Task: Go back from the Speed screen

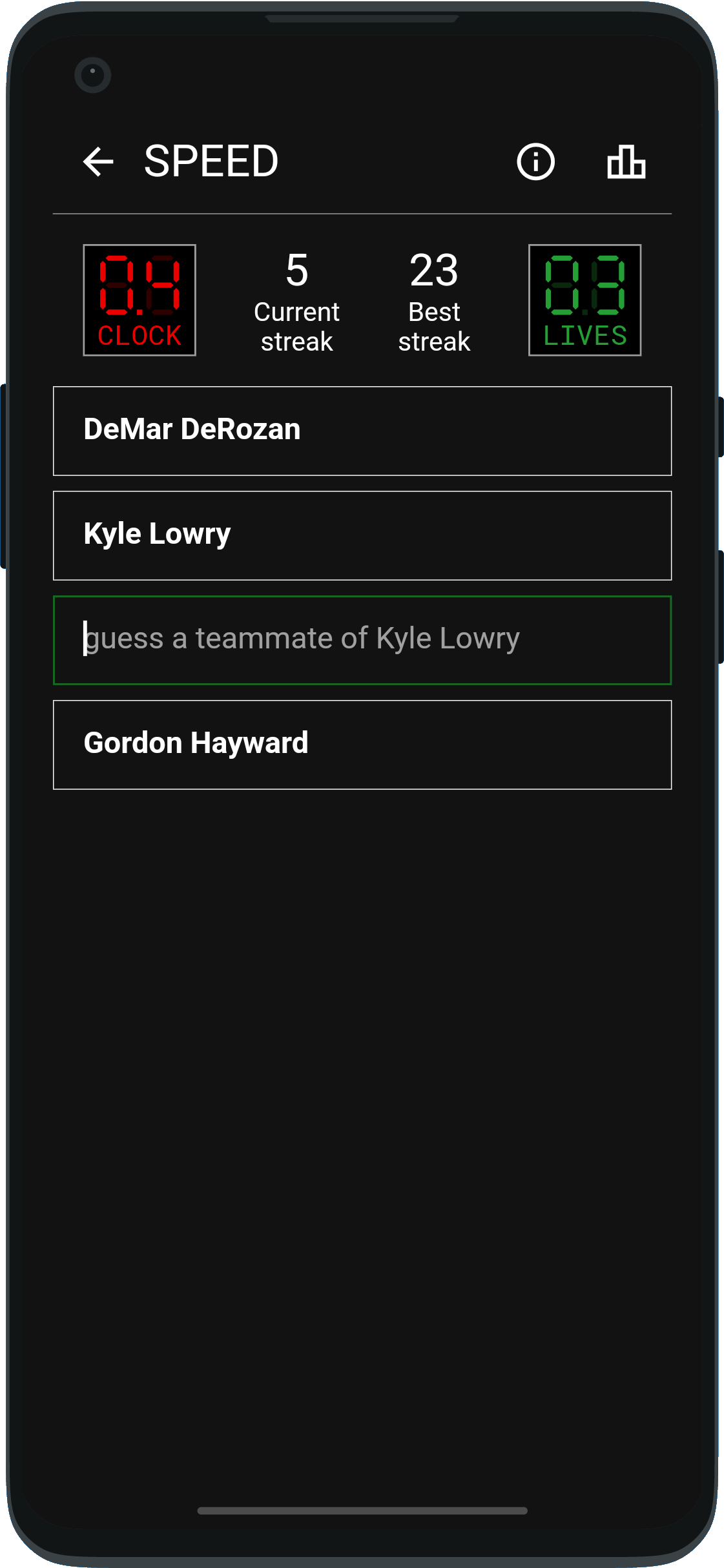Action: pyautogui.click(x=98, y=161)
